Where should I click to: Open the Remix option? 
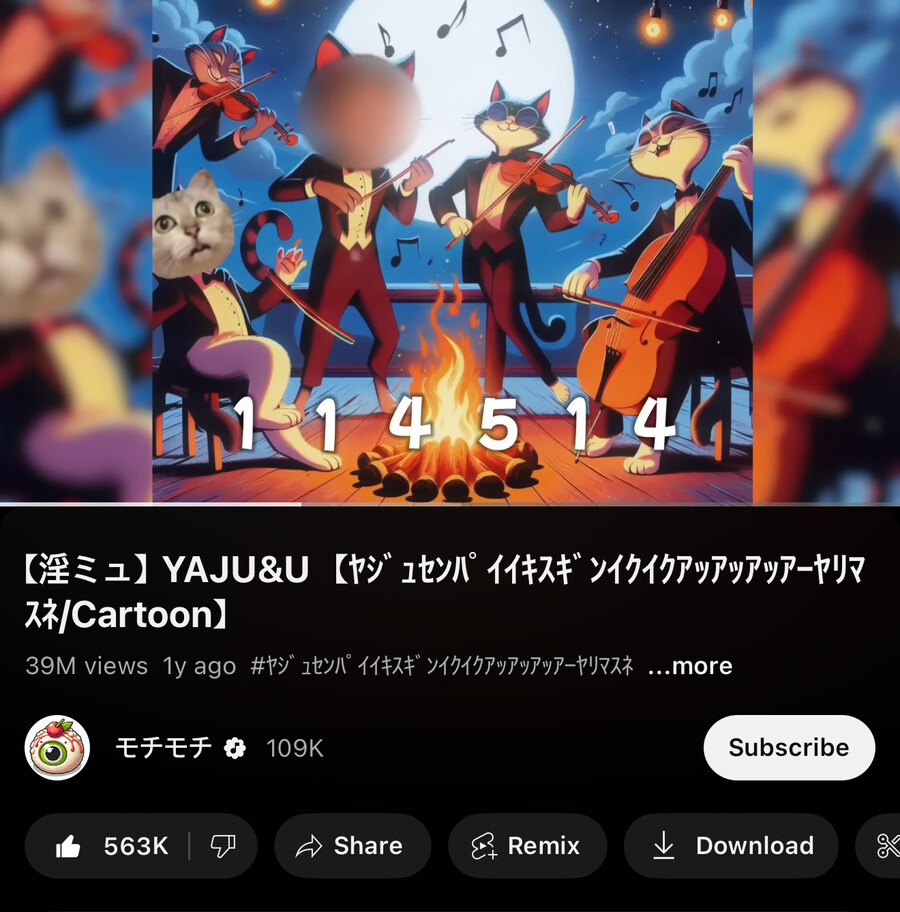point(527,846)
